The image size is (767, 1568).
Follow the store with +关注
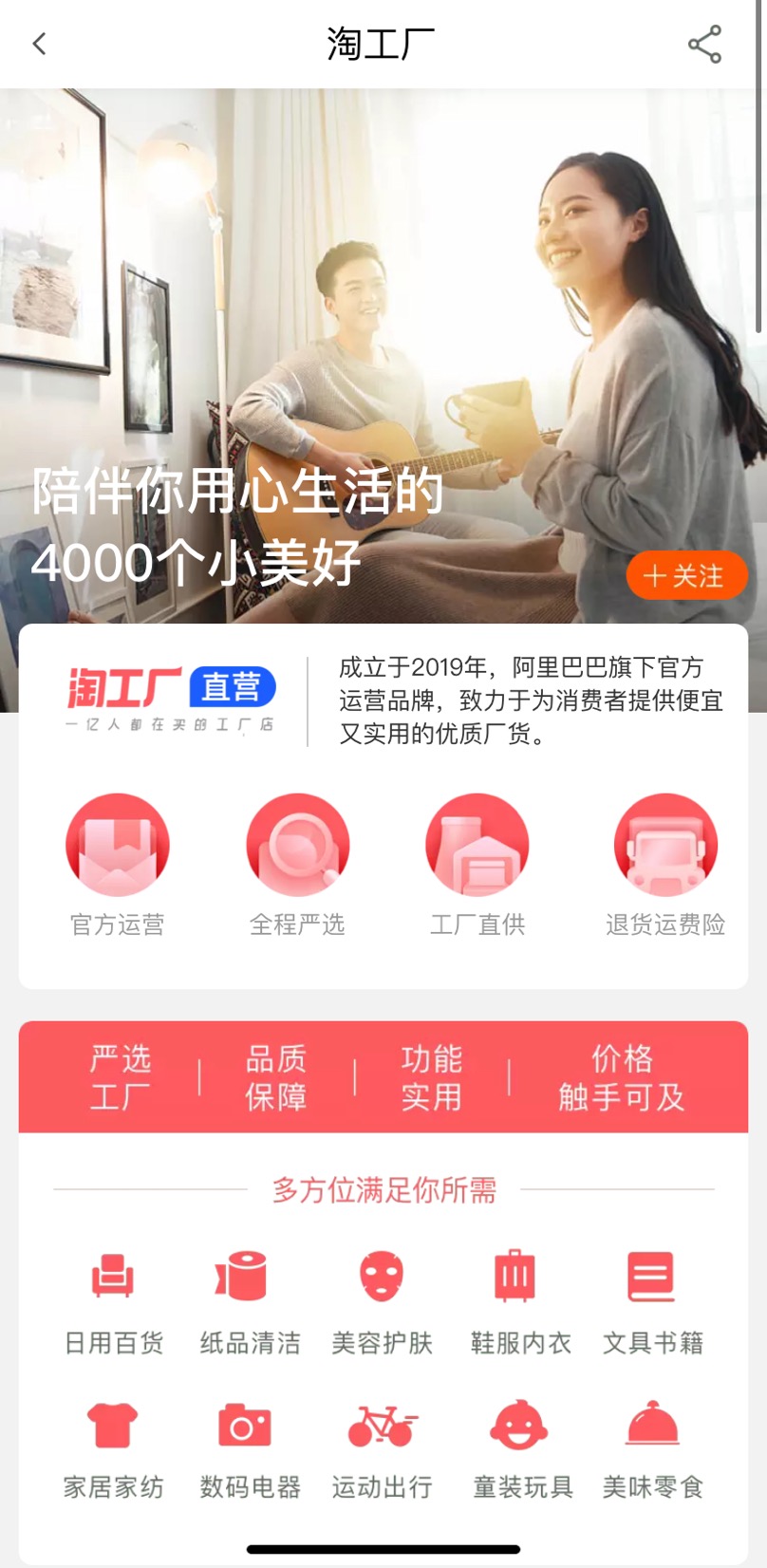click(x=686, y=575)
